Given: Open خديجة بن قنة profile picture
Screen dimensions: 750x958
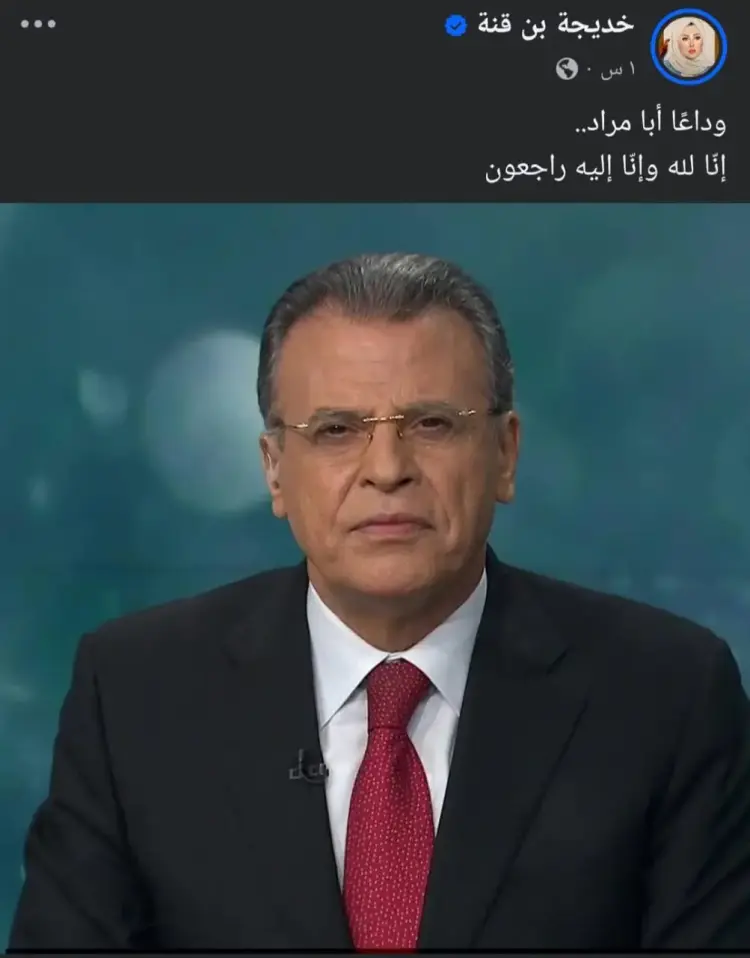Looking at the screenshot, I should (x=688, y=47).
